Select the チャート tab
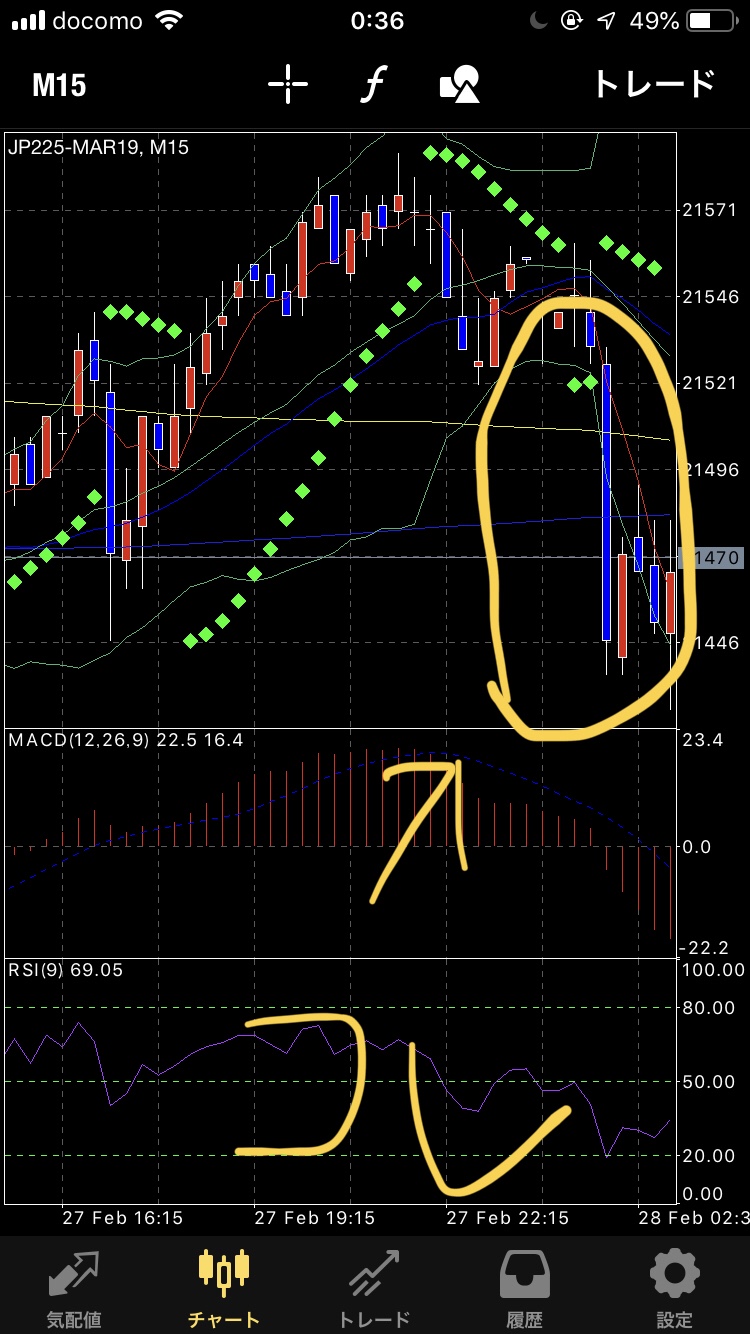Screen dimensions: 750x1334 click(224, 1287)
